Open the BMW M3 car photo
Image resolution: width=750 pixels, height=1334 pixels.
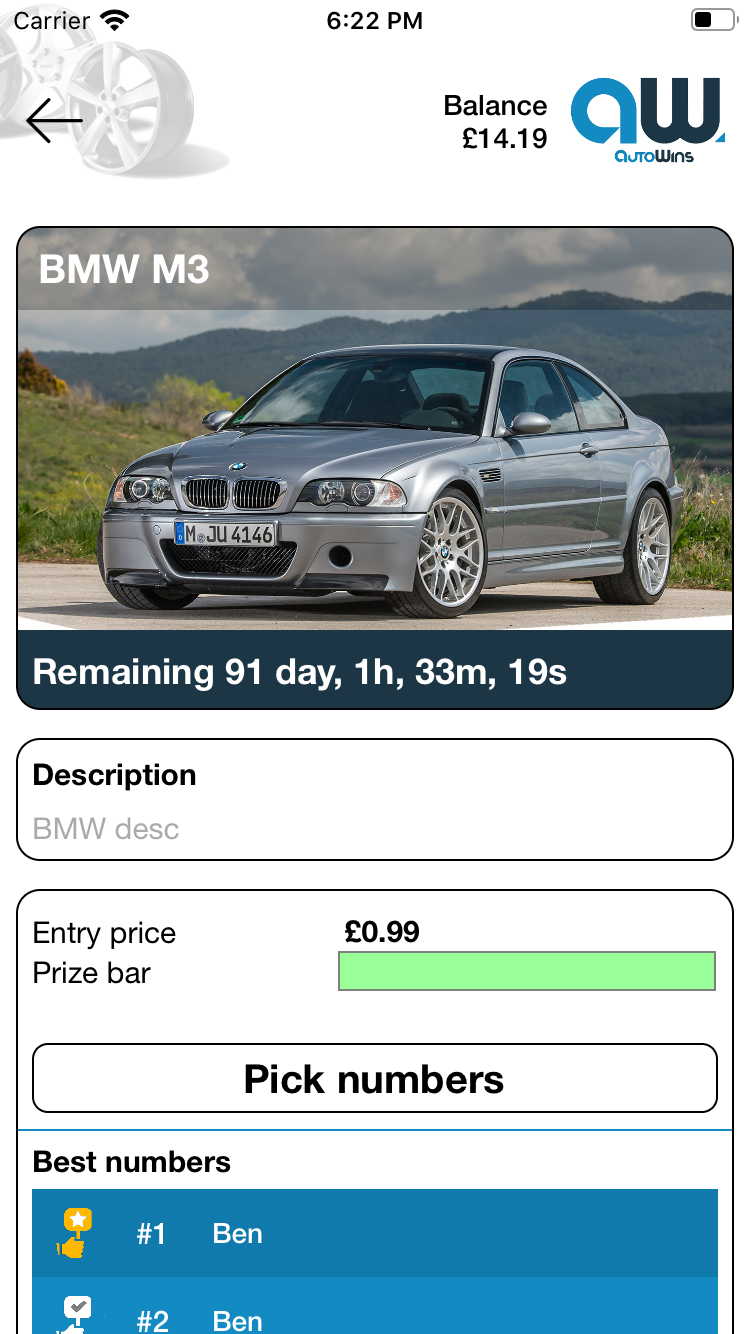point(375,470)
